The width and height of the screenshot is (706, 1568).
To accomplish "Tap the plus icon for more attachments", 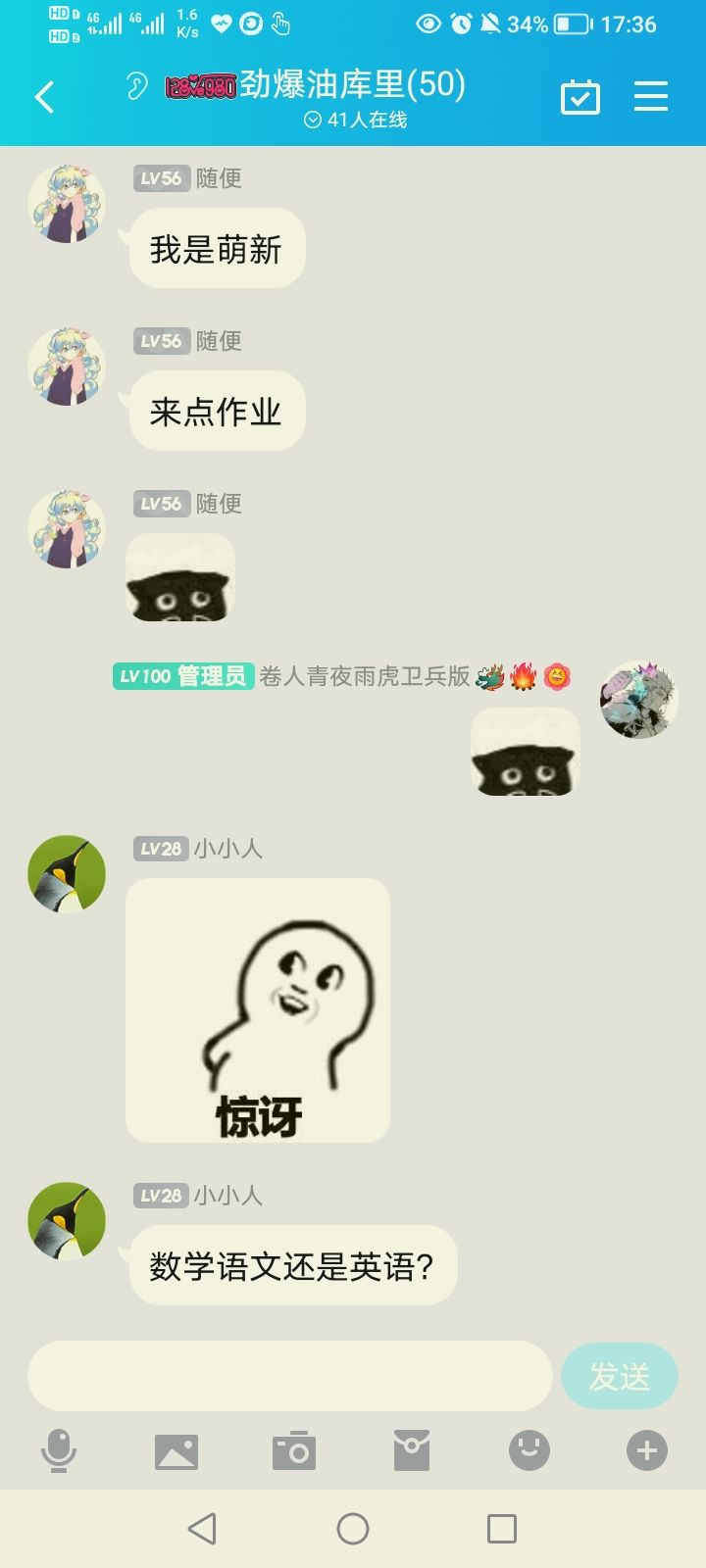I will pos(645,1450).
